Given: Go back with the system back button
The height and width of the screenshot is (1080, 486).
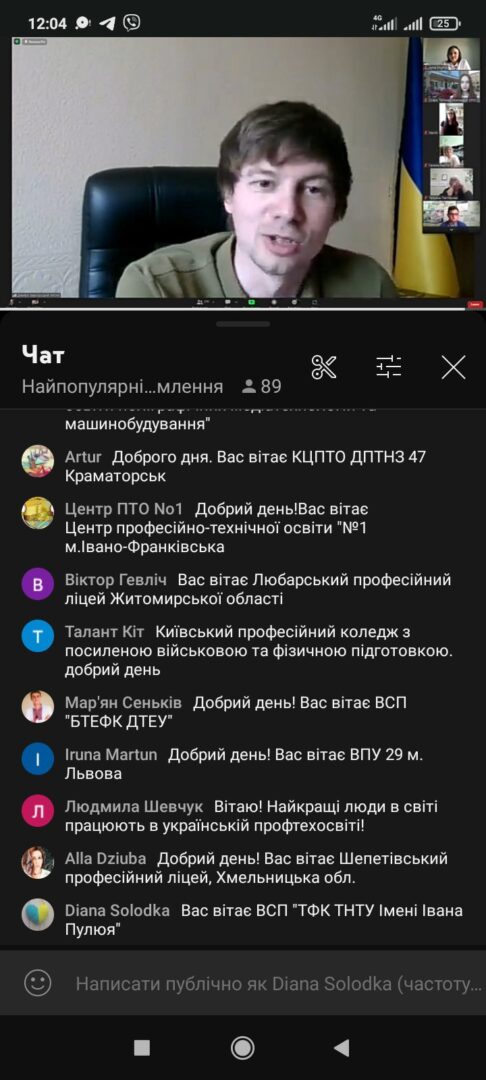Looking at the screenshot, I should tap(341, 1048).
